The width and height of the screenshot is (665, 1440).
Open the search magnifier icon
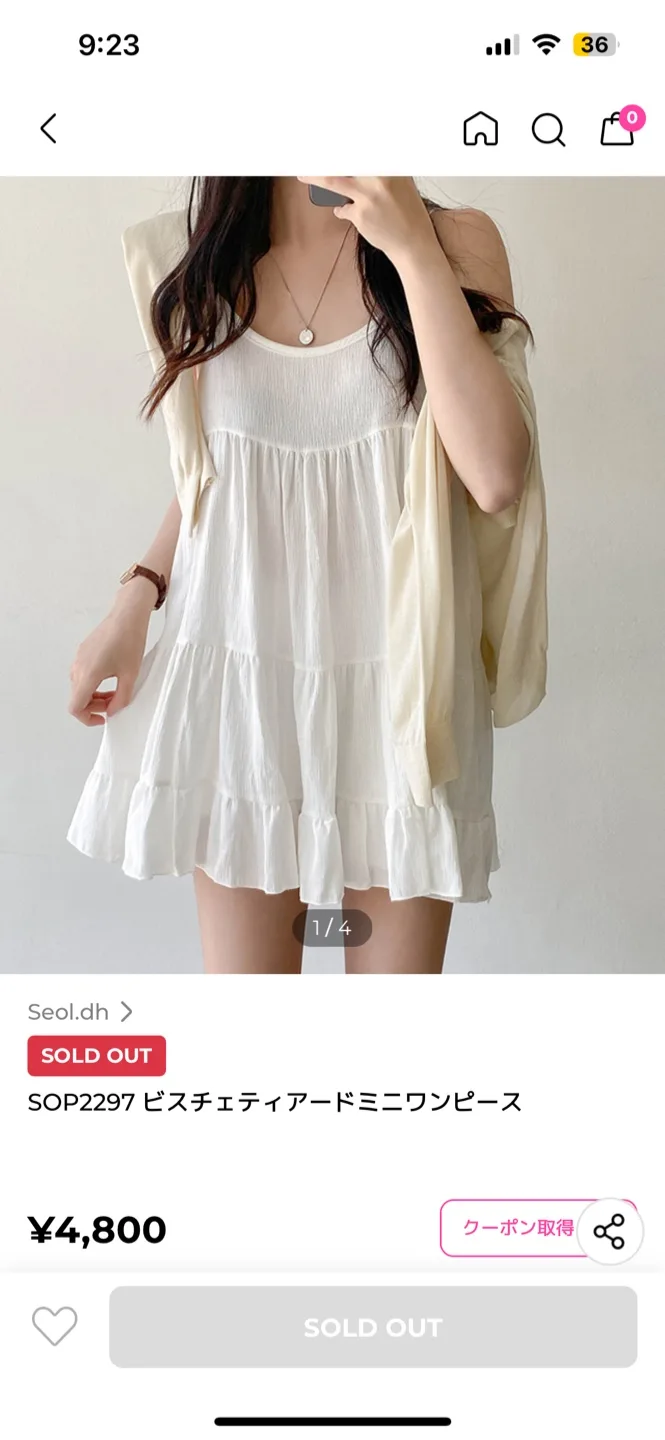point(548,129)
